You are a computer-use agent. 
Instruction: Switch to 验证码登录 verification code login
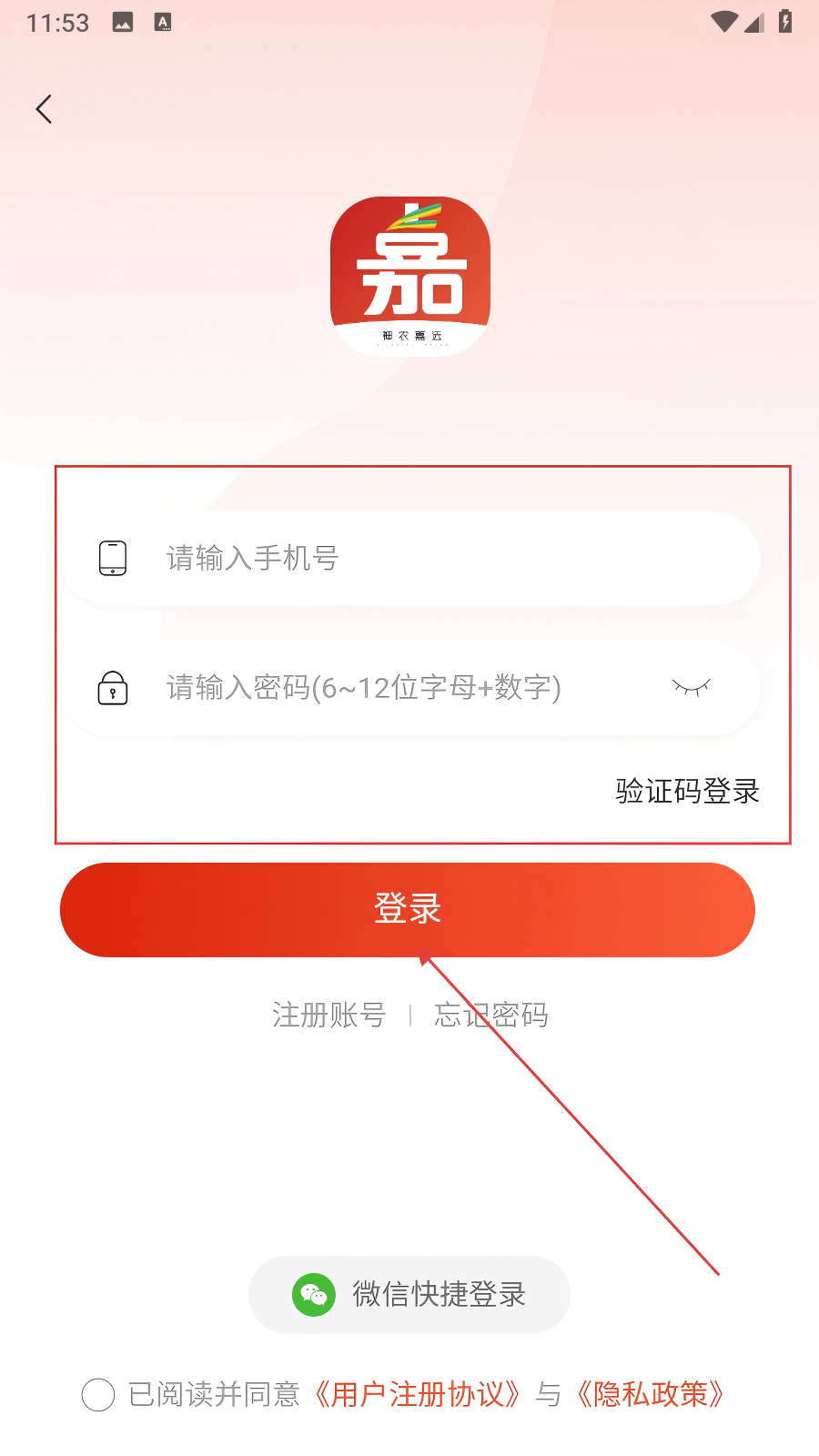[x=687, y=791]
